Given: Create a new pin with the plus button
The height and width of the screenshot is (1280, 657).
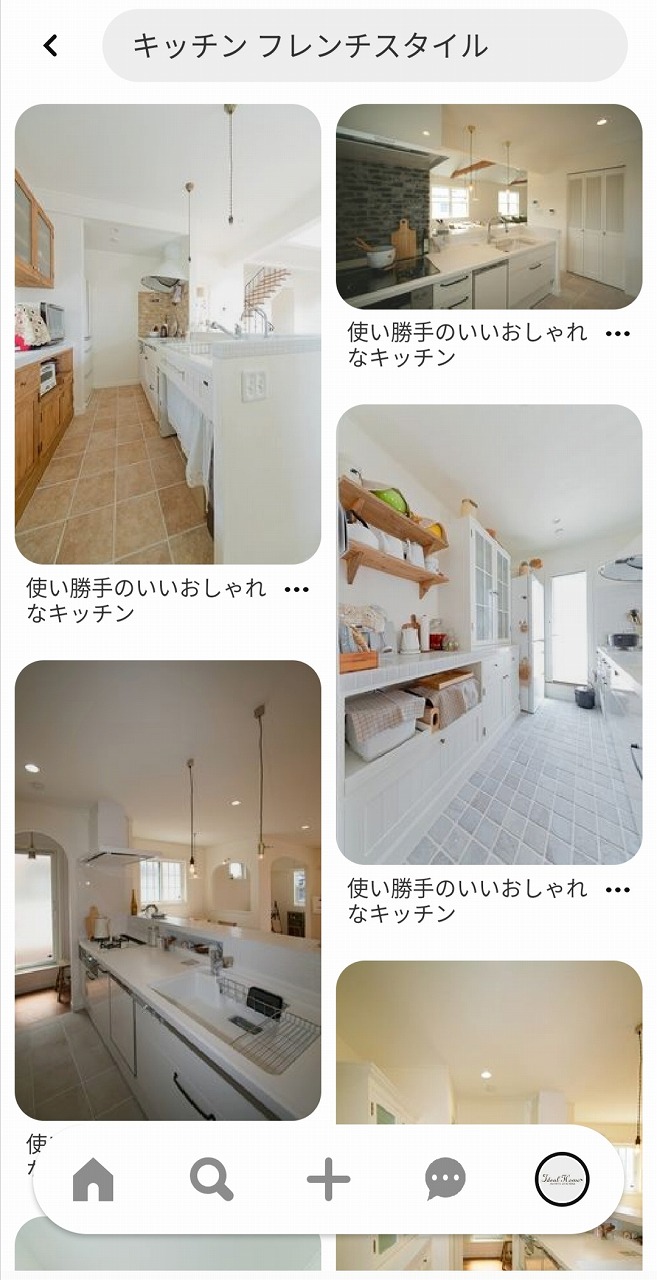Looking at the screenshot, I should tap(328, 1181).
